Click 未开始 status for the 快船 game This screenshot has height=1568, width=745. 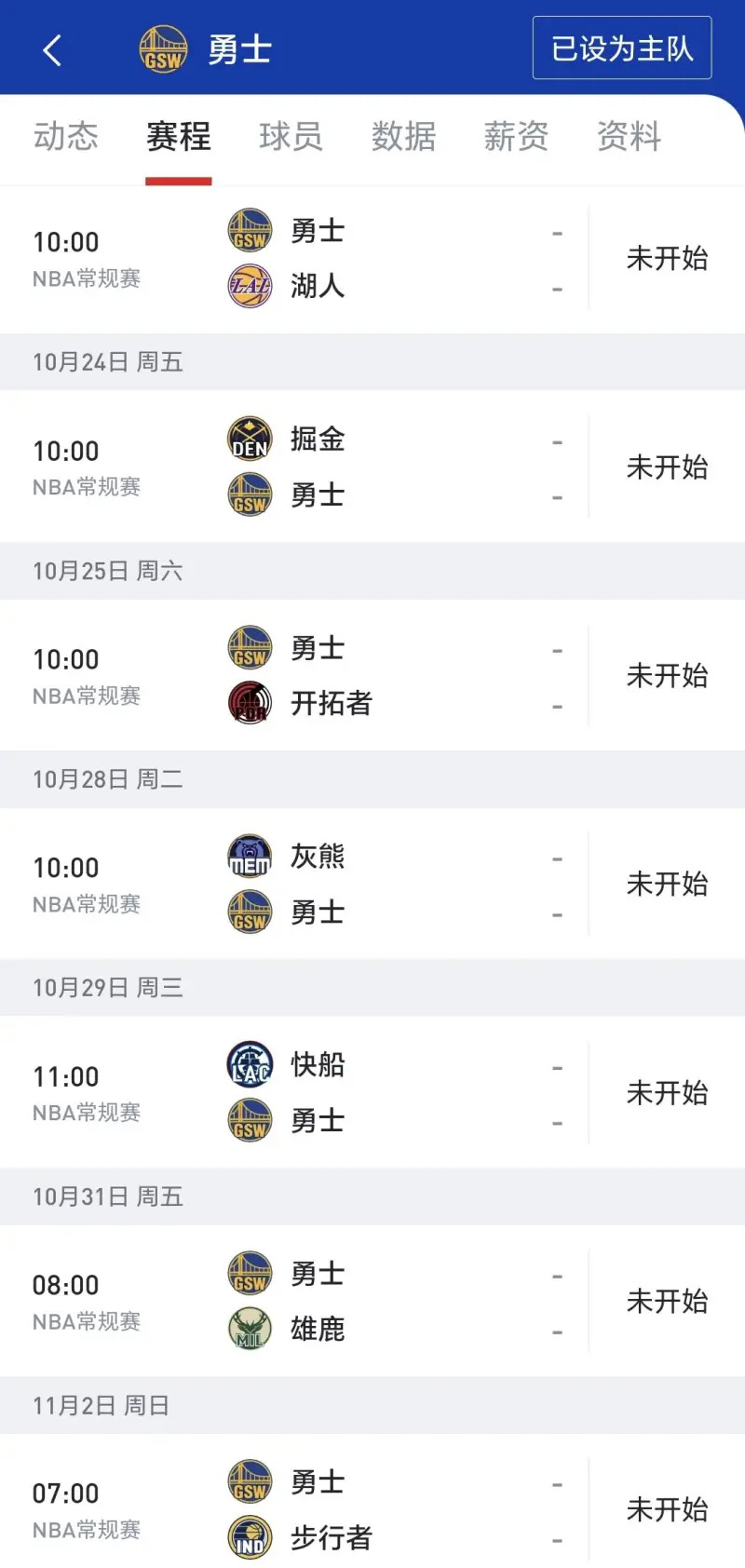pos(667,1093)
